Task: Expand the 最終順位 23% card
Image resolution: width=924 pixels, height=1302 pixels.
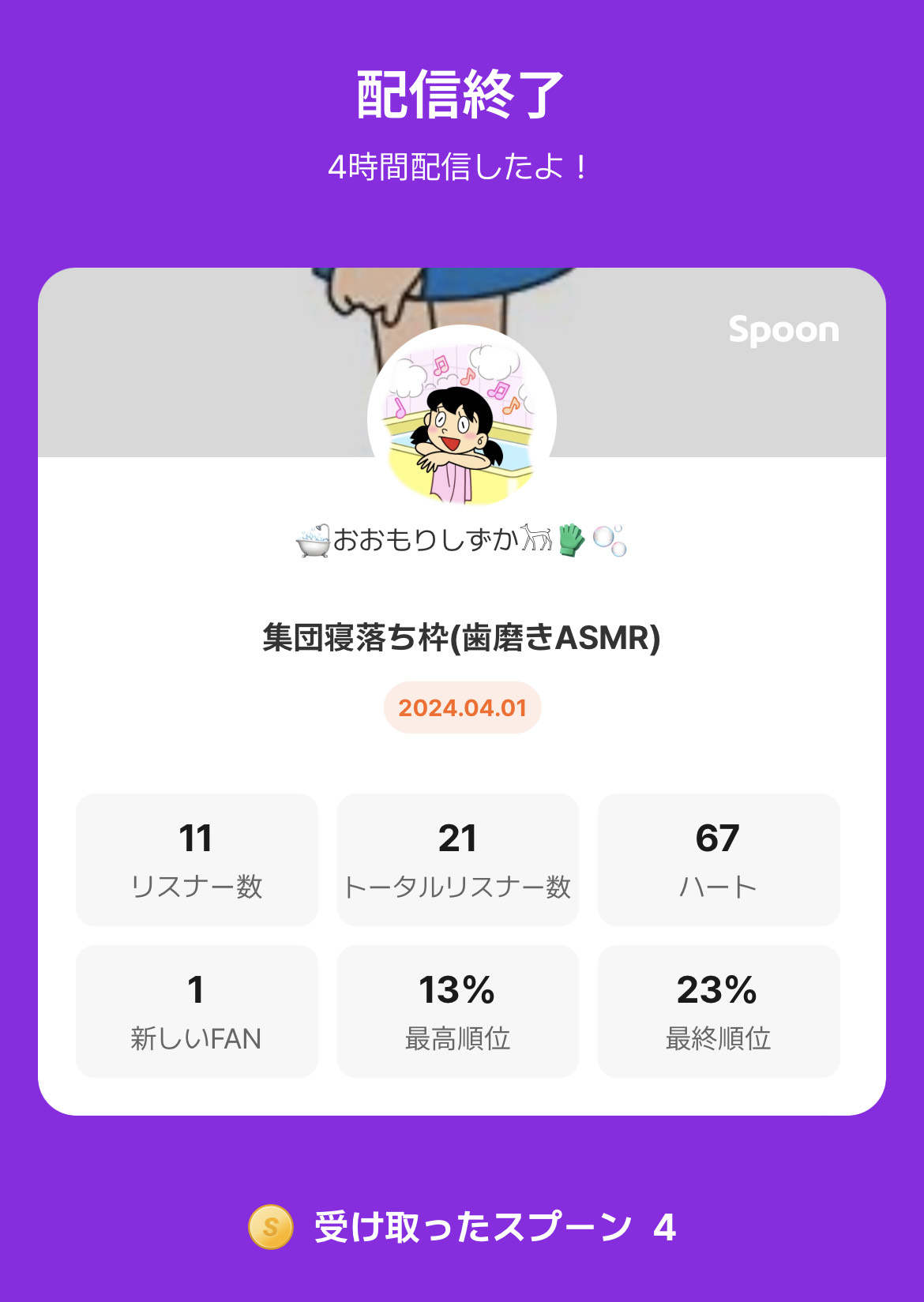Action: [719, 1011]
